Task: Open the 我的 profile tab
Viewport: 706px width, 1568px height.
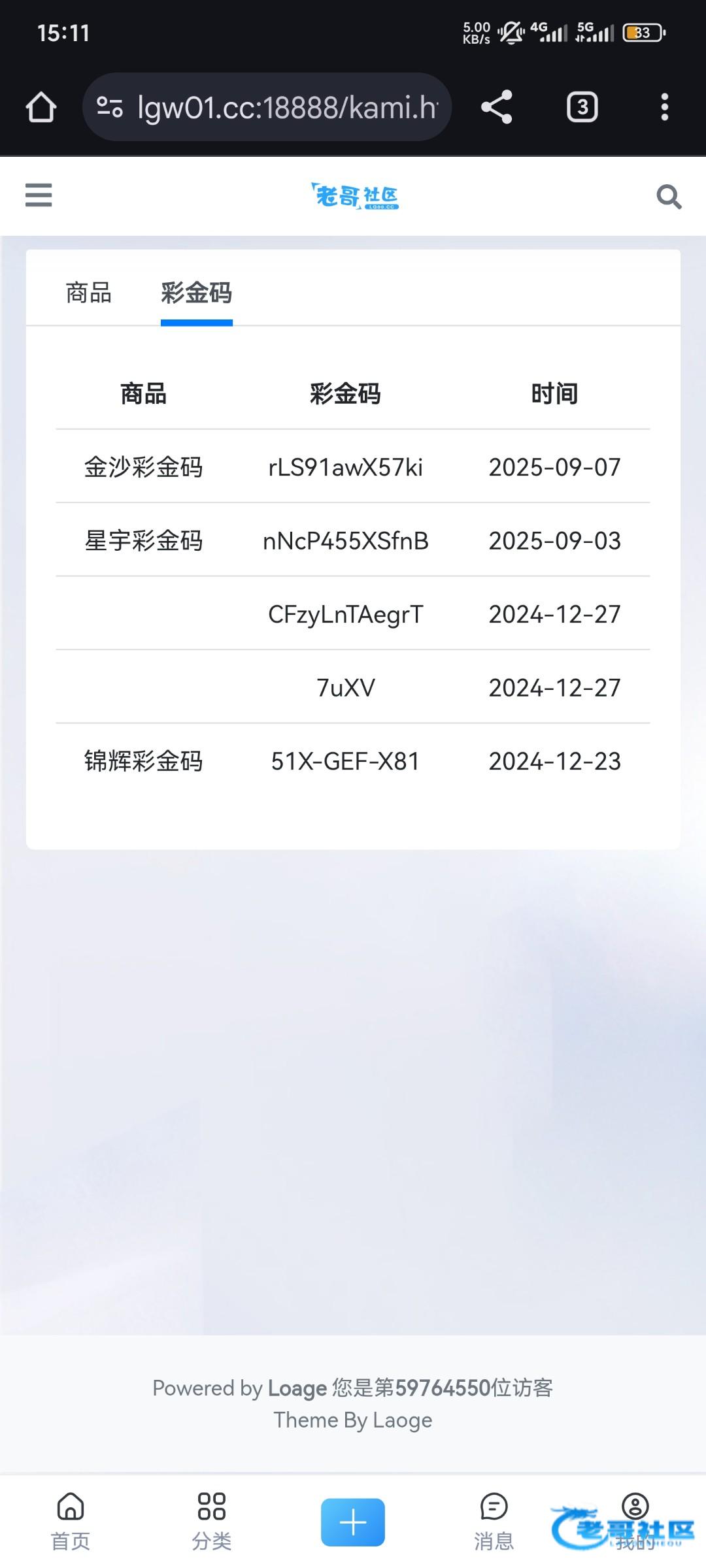Action: pos(635,1522)
